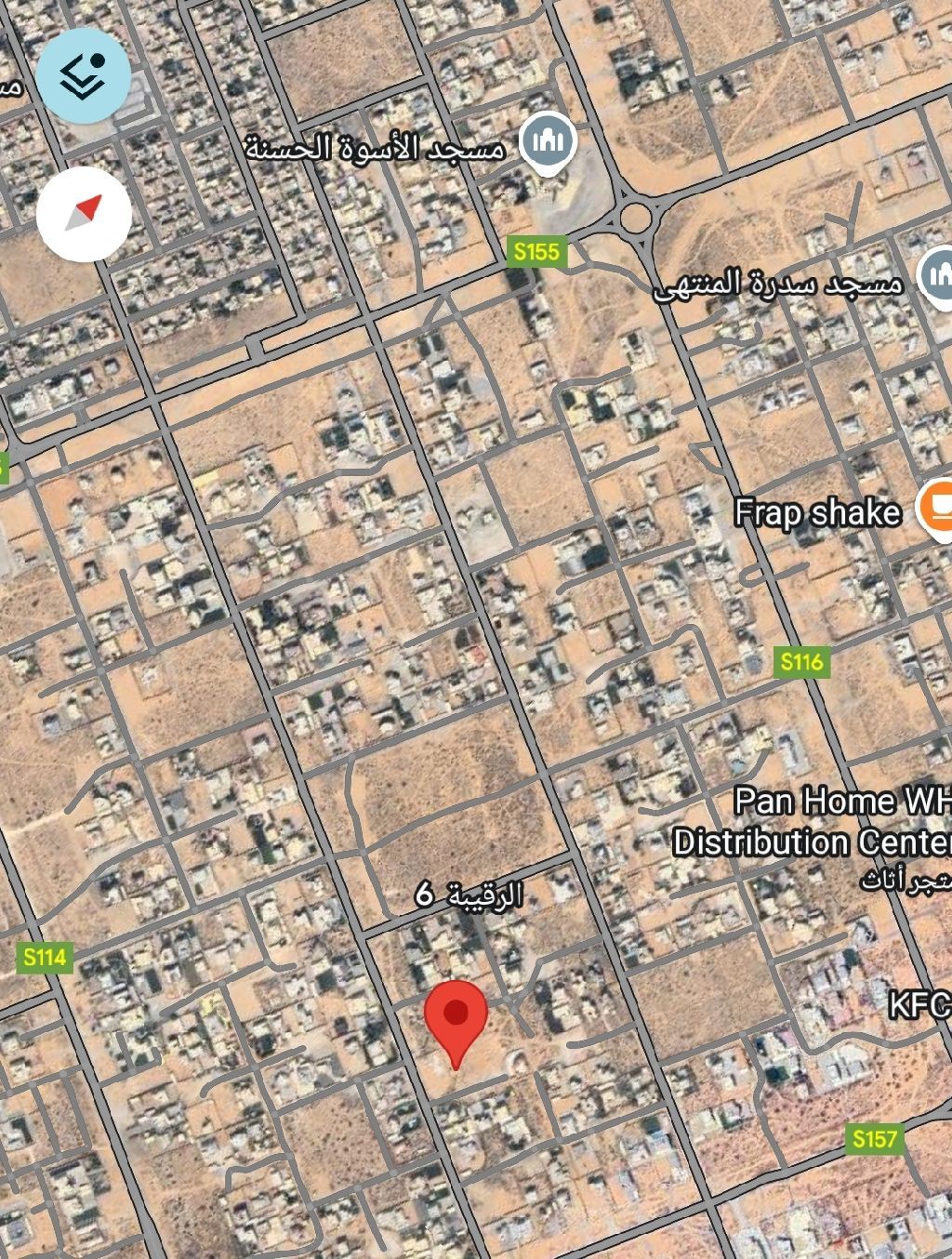Open the map layers button
This screenshot has height=1259, width=952.
click(84, 73)
